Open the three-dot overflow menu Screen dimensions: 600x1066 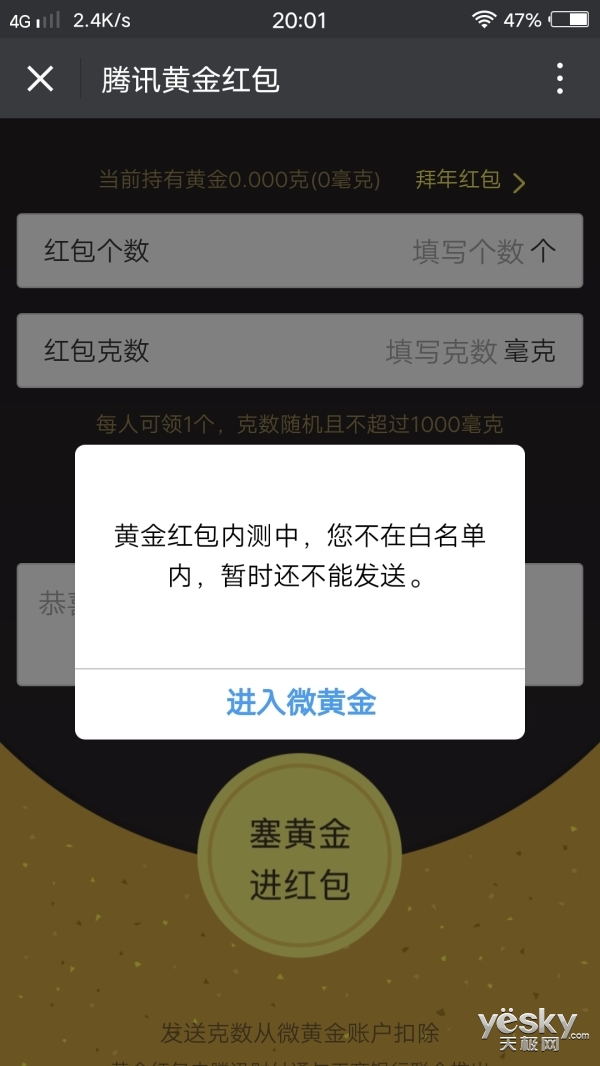[x=559, y=79]
